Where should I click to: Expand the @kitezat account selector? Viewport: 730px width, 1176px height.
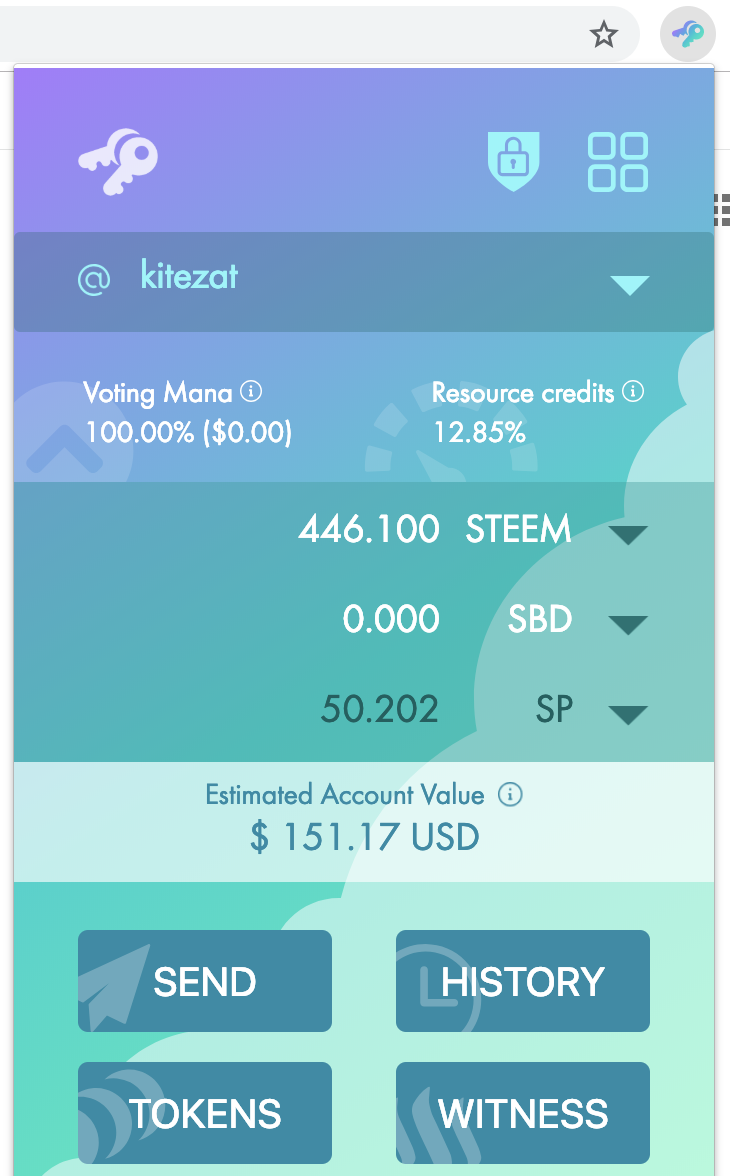(629, 285)
